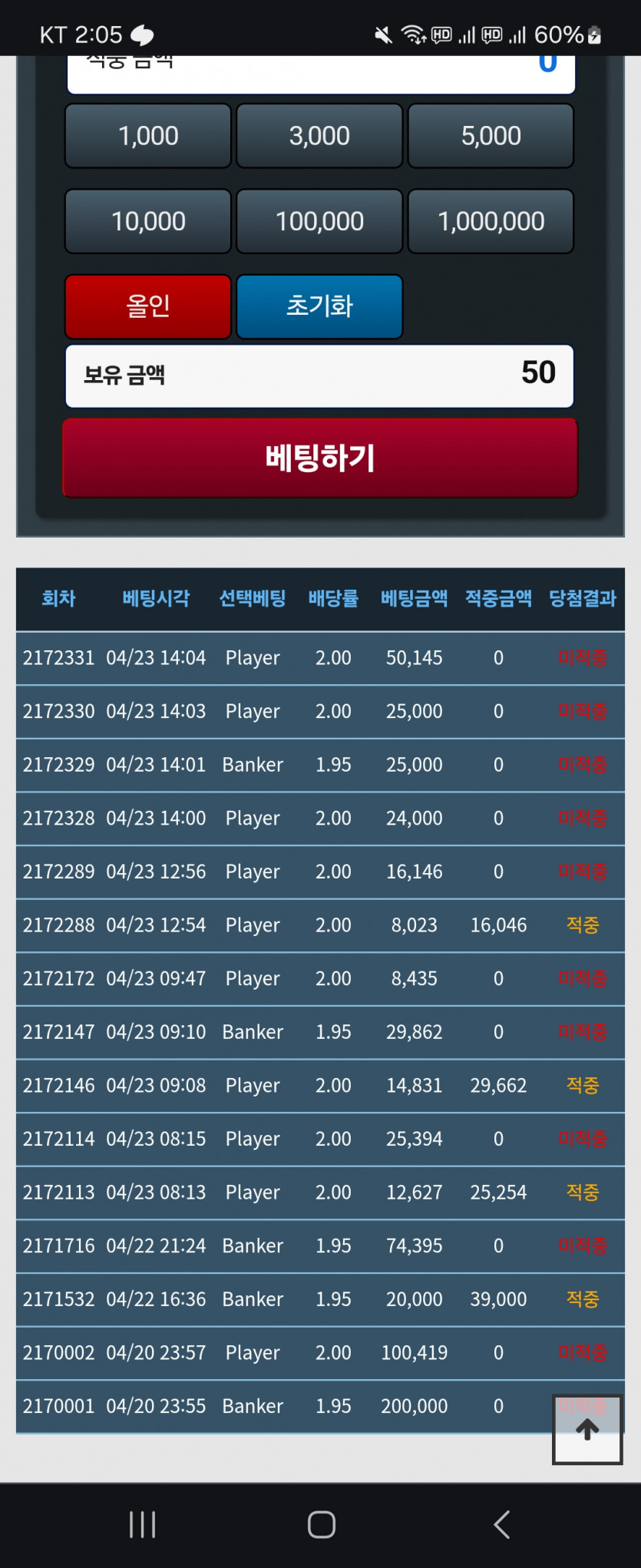Add 3,000 to the bet amount
This screenshot has height=1568, width=641.
tap(319, 136)
